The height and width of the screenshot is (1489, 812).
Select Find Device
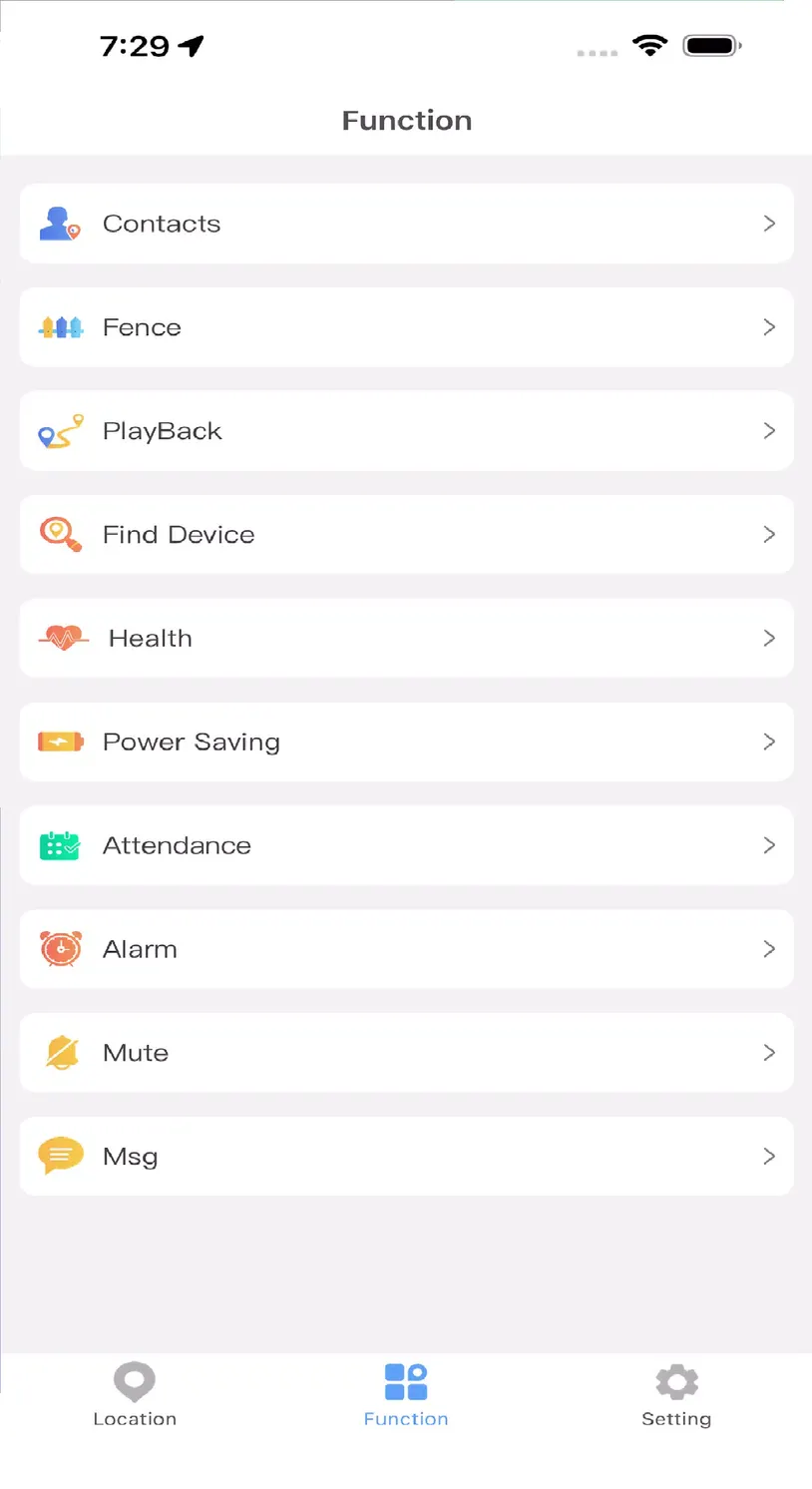[x=406, y=535]
